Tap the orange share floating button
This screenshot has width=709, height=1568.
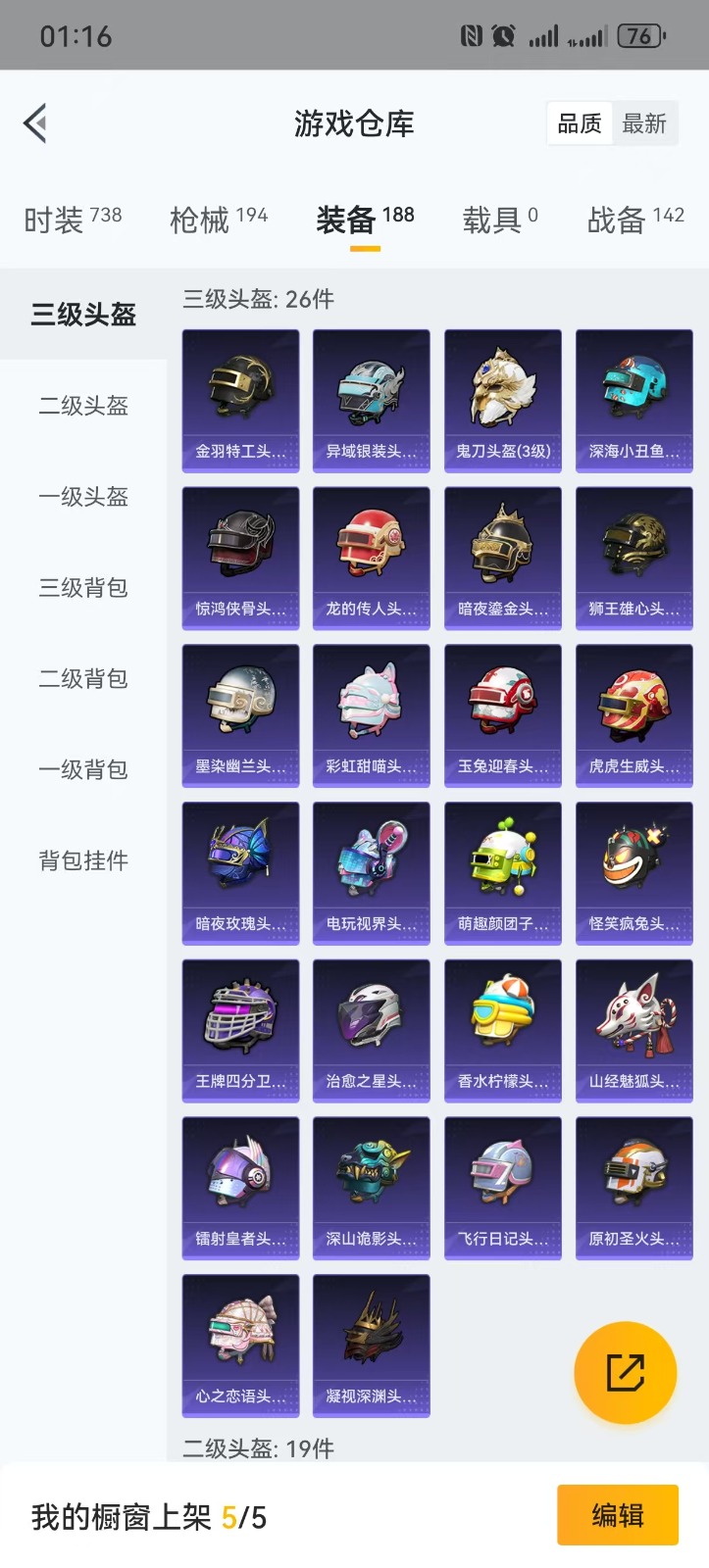626,1372
